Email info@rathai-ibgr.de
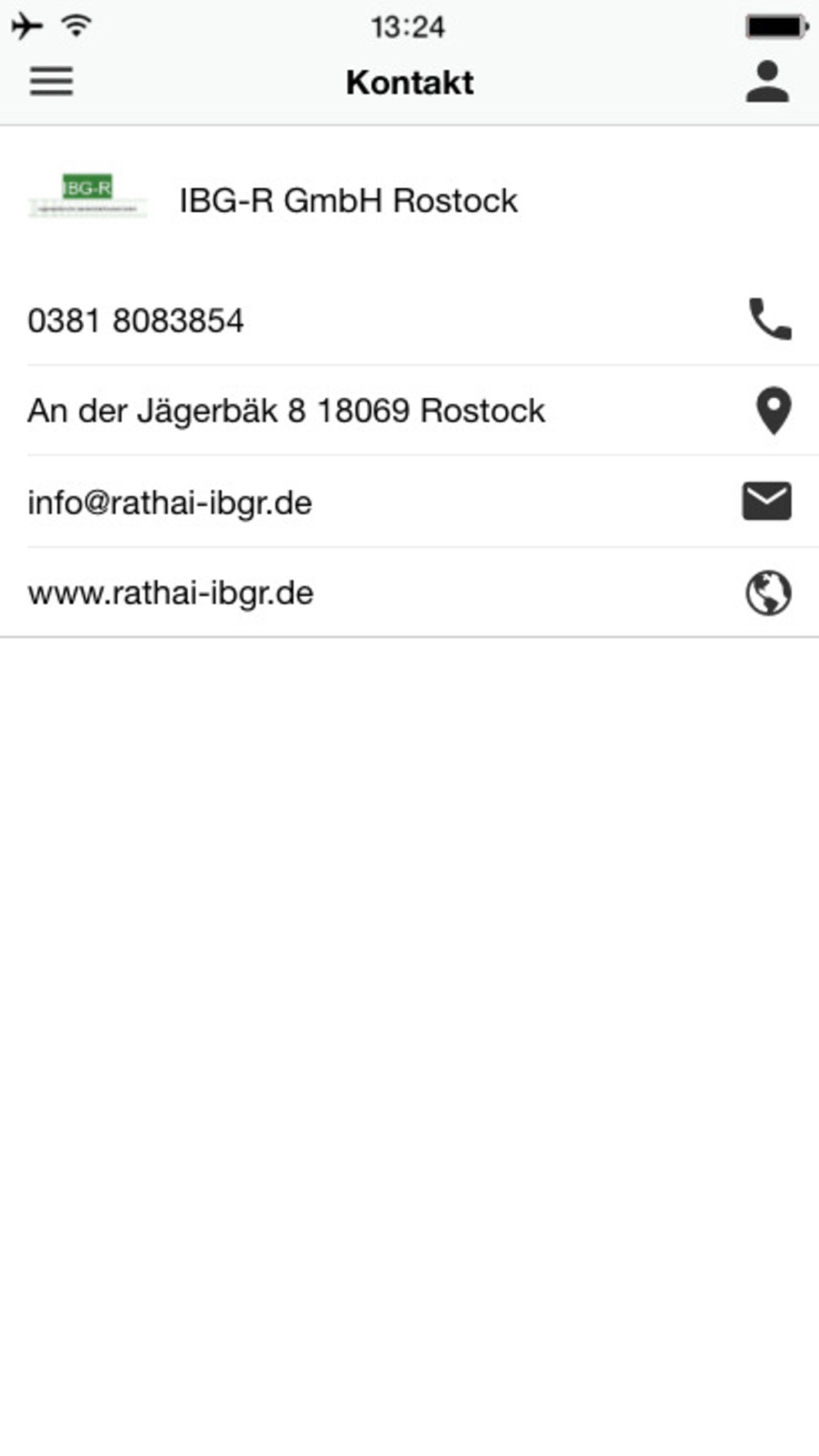 tap(767, 501)
